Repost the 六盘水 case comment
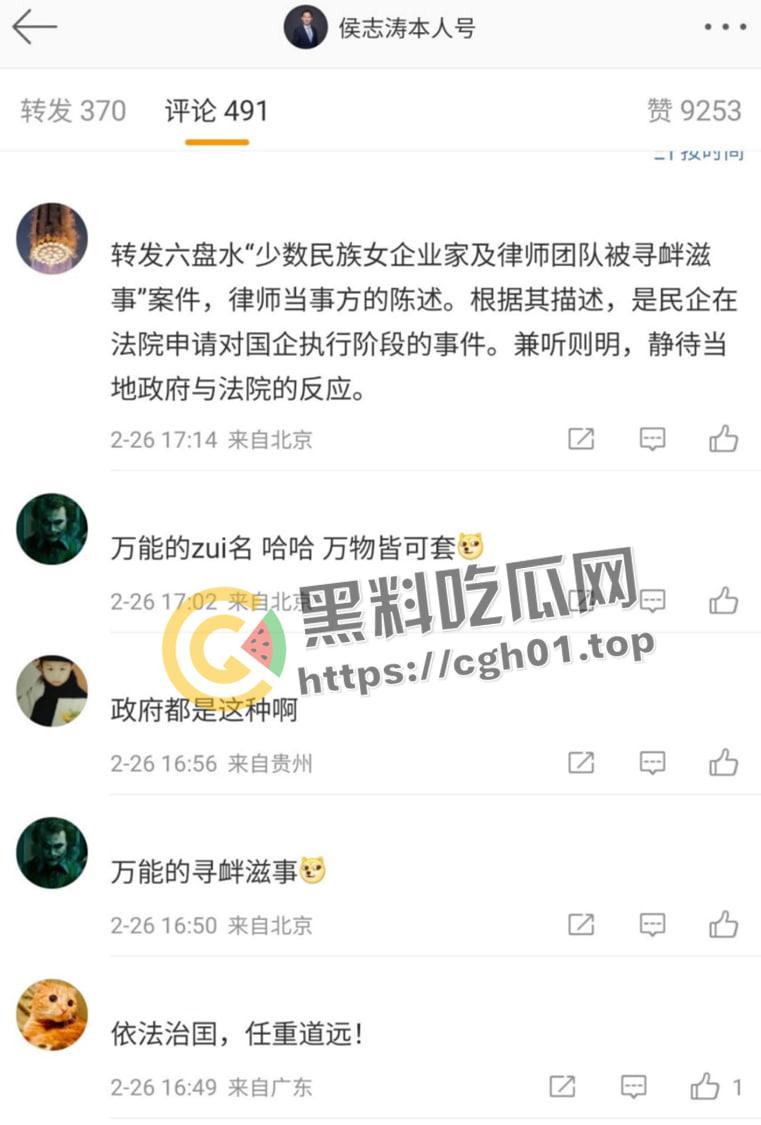 (x=581, y=439)
